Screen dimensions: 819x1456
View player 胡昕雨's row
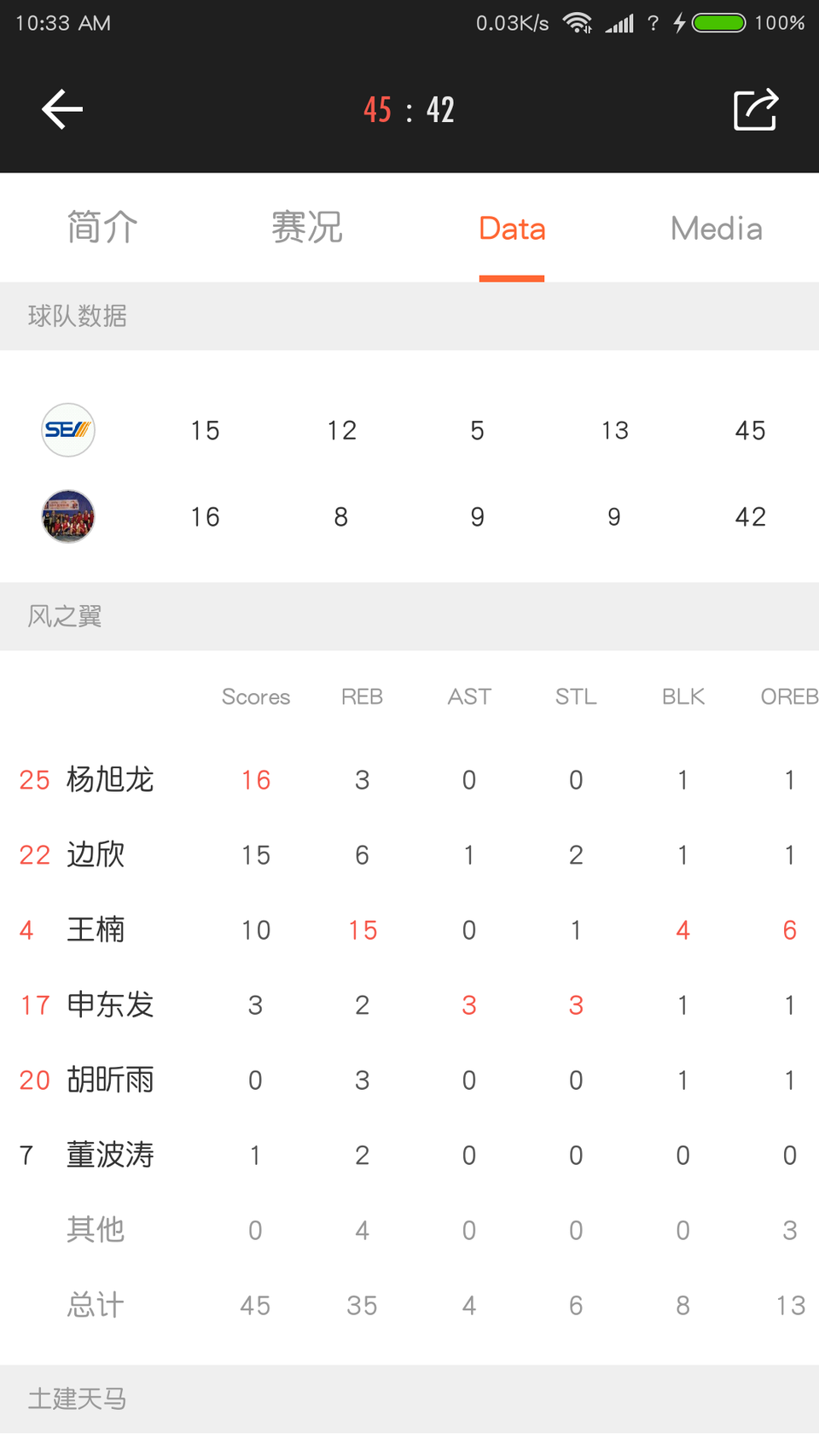point(409,1080)
